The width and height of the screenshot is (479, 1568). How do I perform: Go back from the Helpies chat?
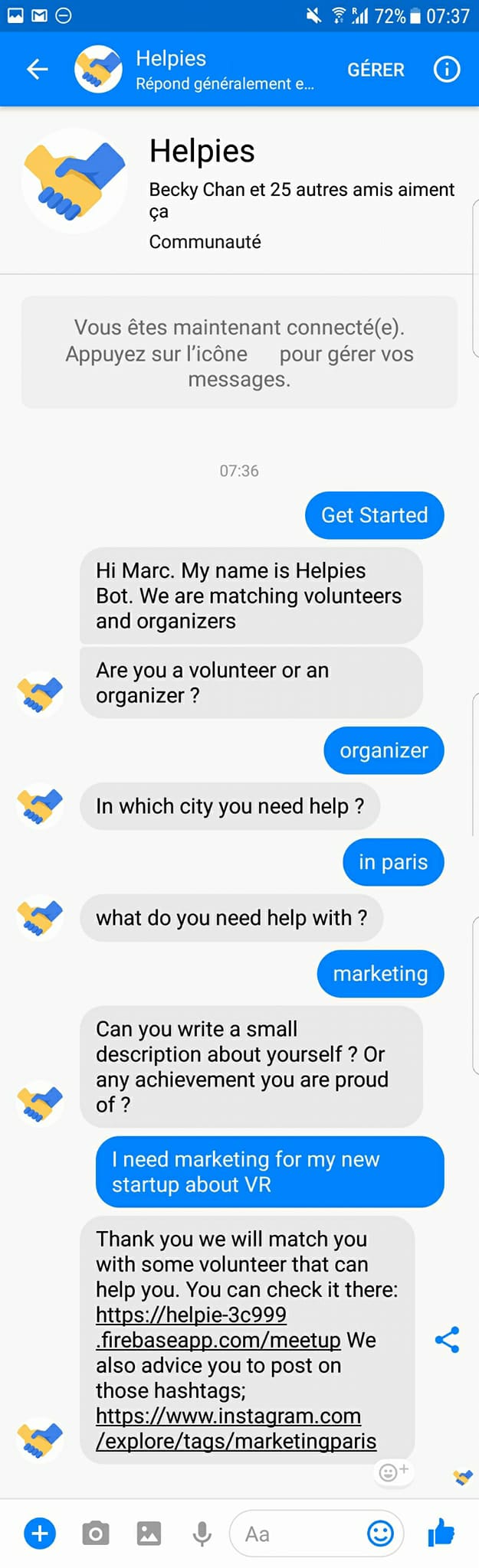pos(37,70)
